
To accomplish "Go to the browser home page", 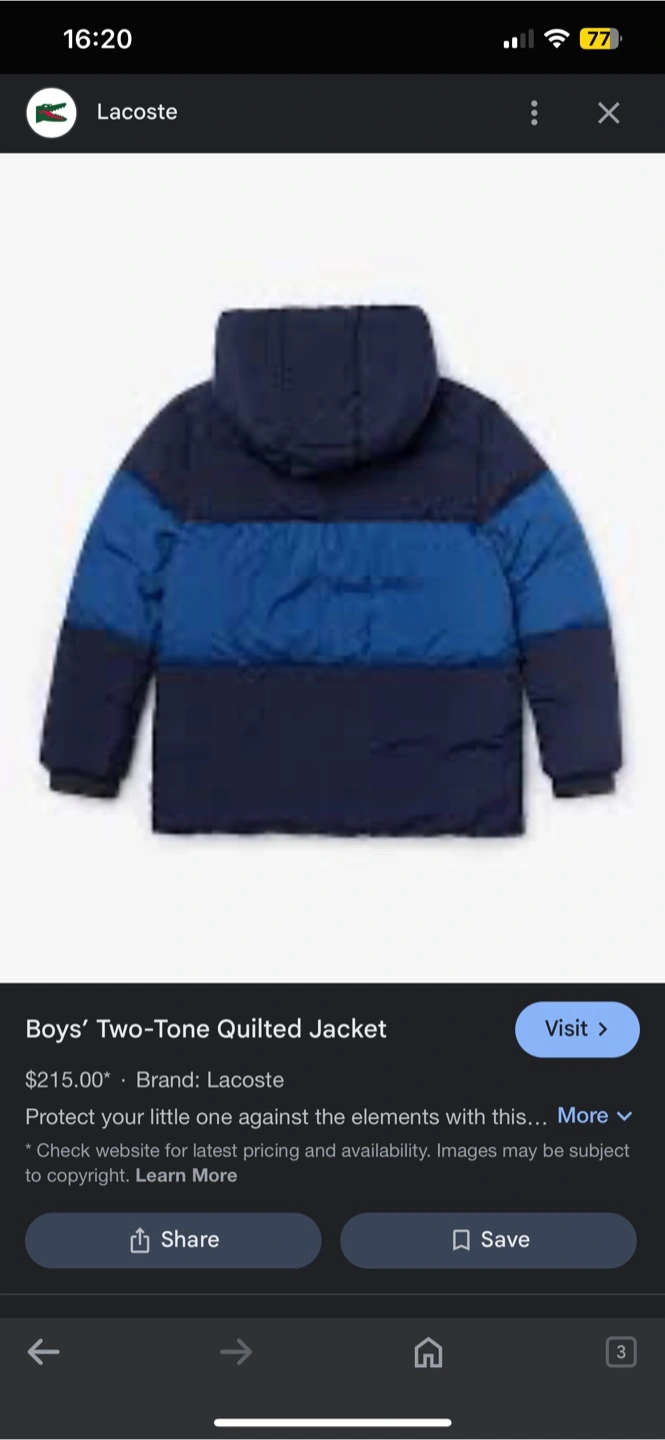I will click(x=428, y=1353).
